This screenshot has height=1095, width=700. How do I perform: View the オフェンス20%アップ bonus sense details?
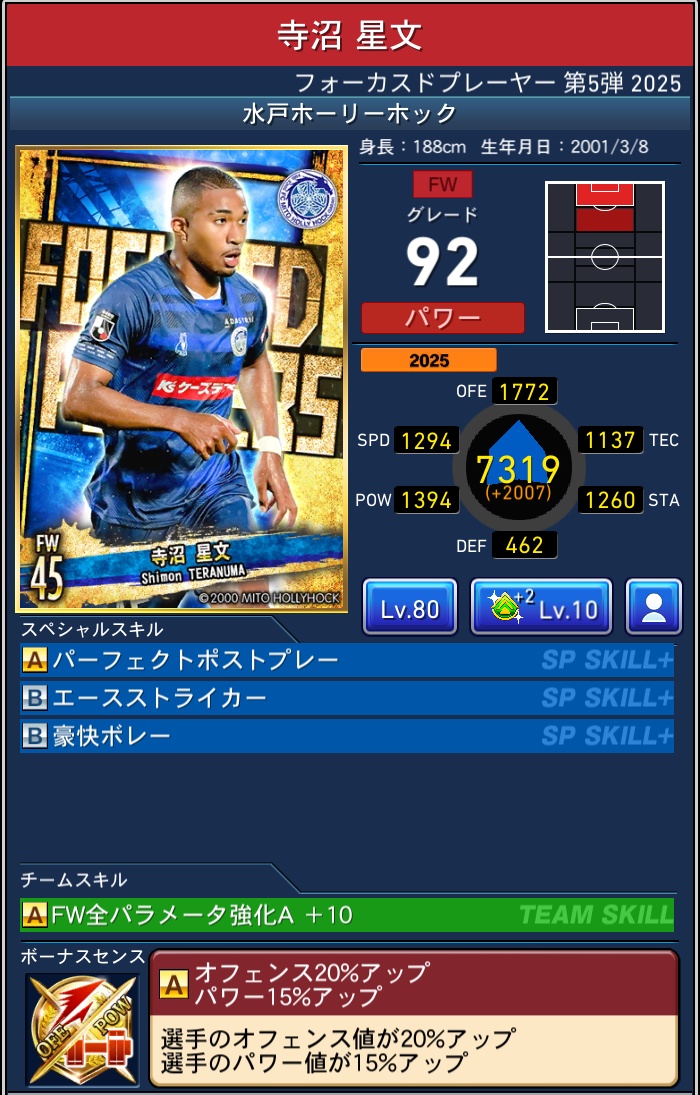pos(413,1017)
